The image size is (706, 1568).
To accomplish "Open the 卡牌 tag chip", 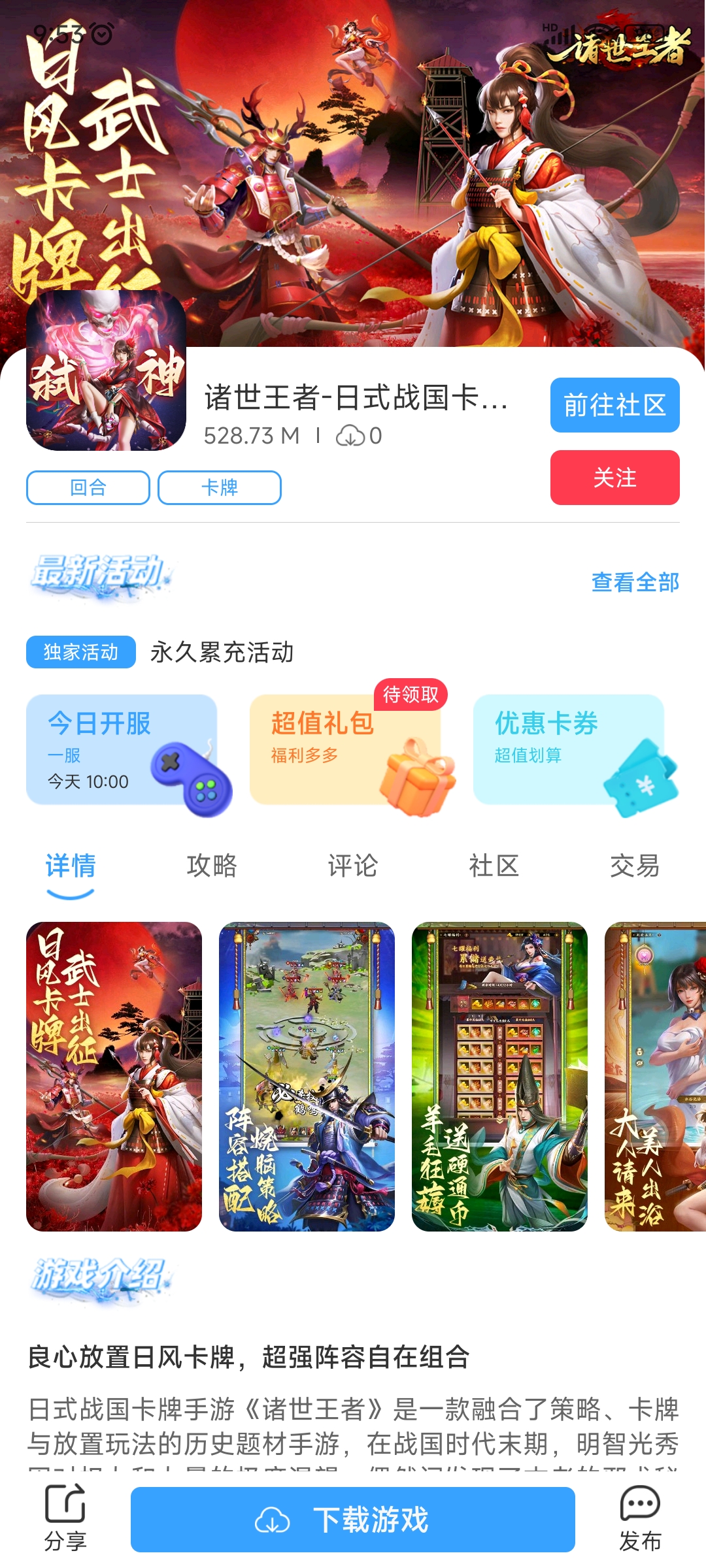I will point(220,487).
